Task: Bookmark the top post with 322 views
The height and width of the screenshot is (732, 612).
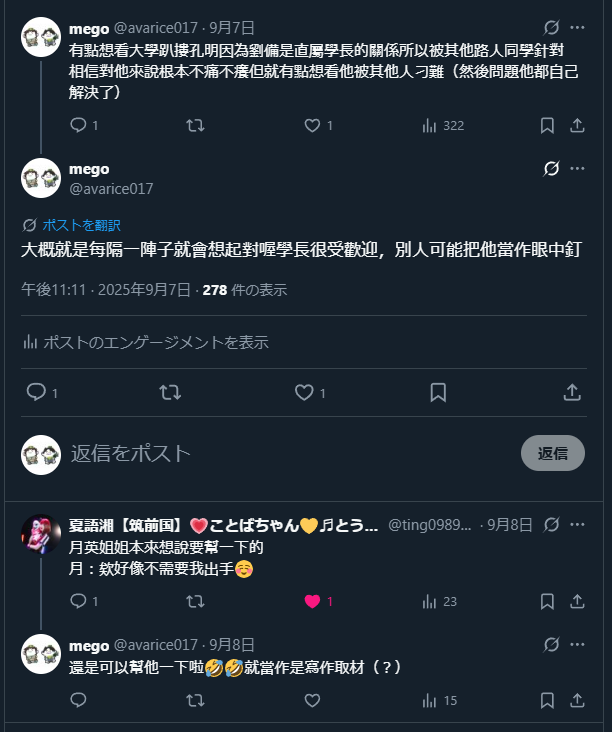Action: [x=547, y=125]
